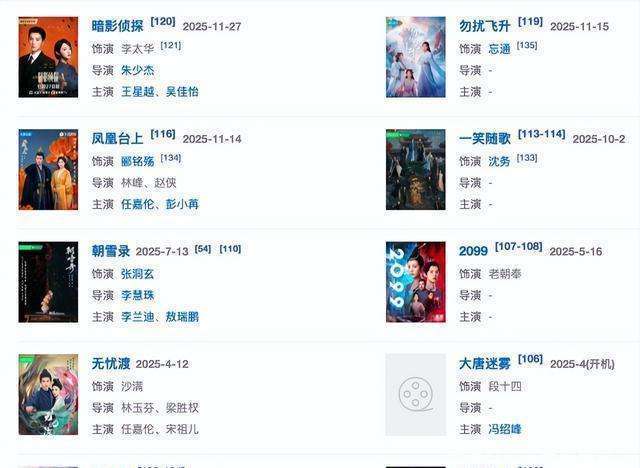The image size is (640, 468).
Task: View director 李慧珠's page
Action: [x=137, y=295]
